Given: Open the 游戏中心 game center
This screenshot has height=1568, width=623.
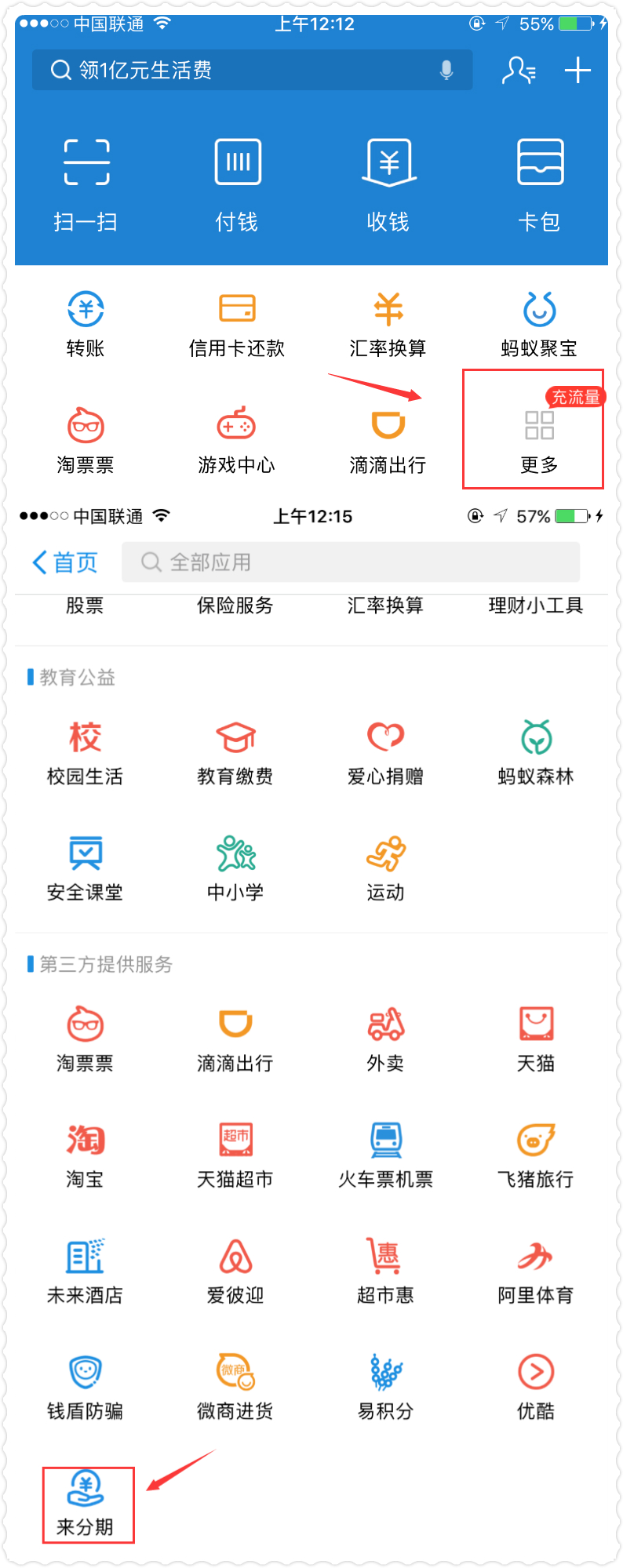Looking at the screenshot, I should (236, 439).
